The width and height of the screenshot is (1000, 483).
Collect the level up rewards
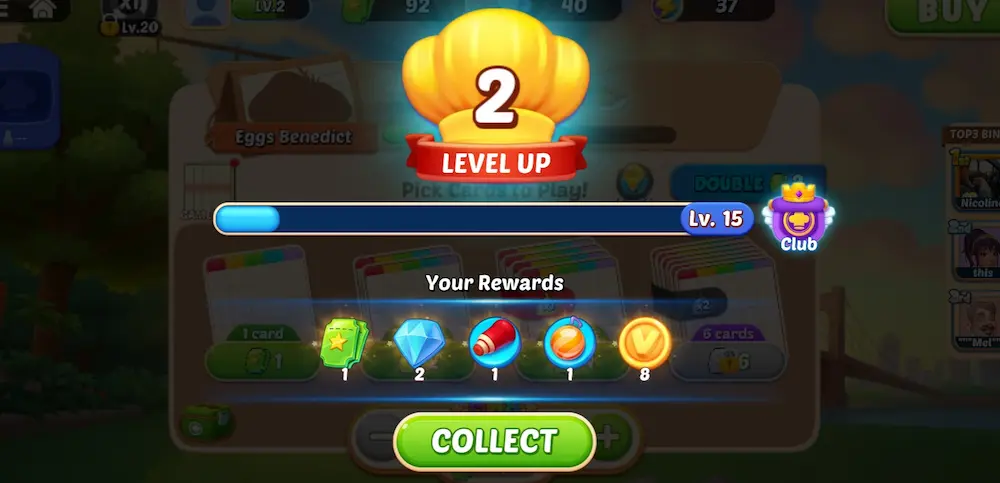[x=494, y=441]
